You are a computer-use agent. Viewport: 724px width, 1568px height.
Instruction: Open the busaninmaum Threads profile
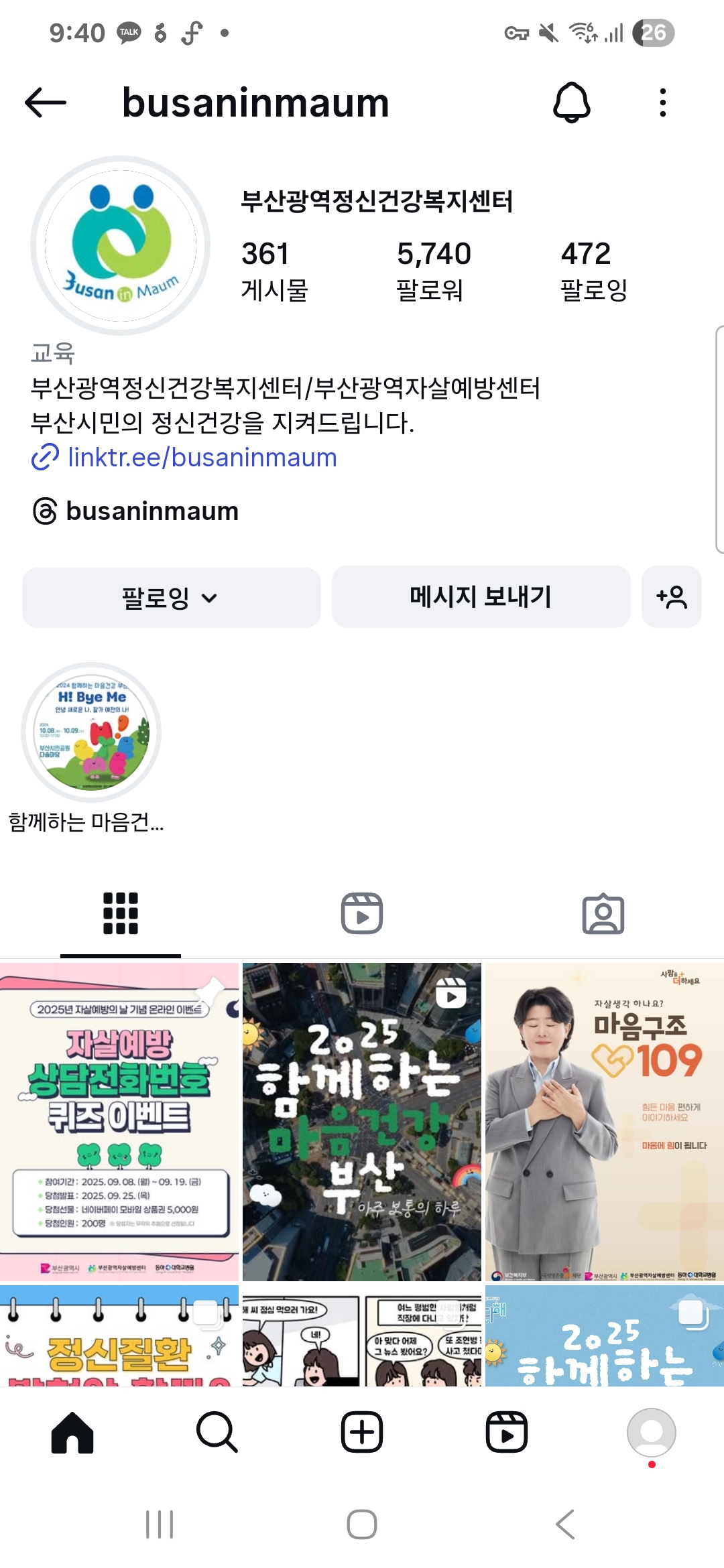point(152,511)
